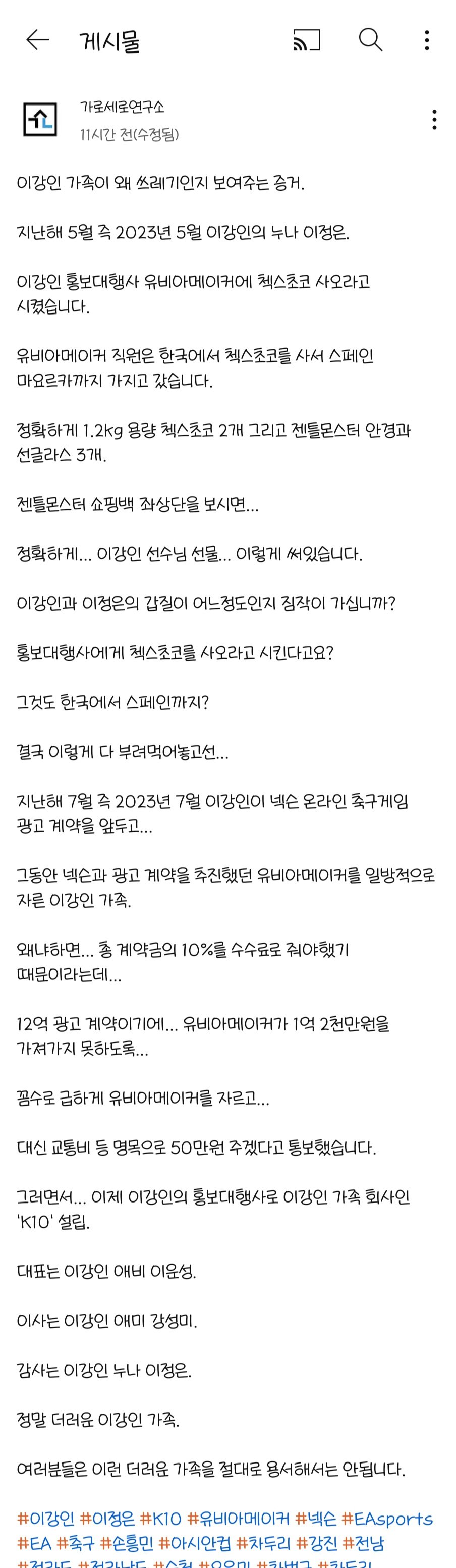Open the top bar overflow menu
Screen dimensions: 456x1568
click(x=427, y=40)
